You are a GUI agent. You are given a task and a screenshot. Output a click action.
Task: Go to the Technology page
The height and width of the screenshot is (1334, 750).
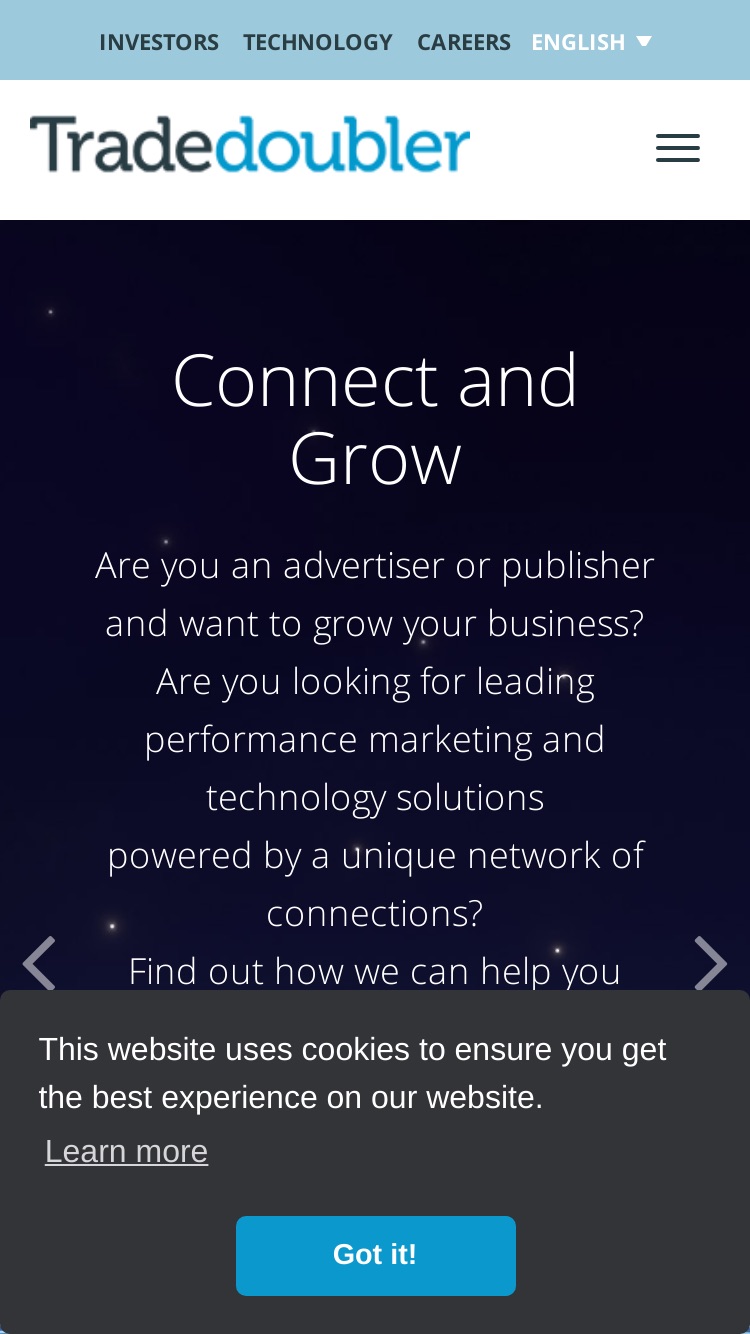(x=318, y=42)
